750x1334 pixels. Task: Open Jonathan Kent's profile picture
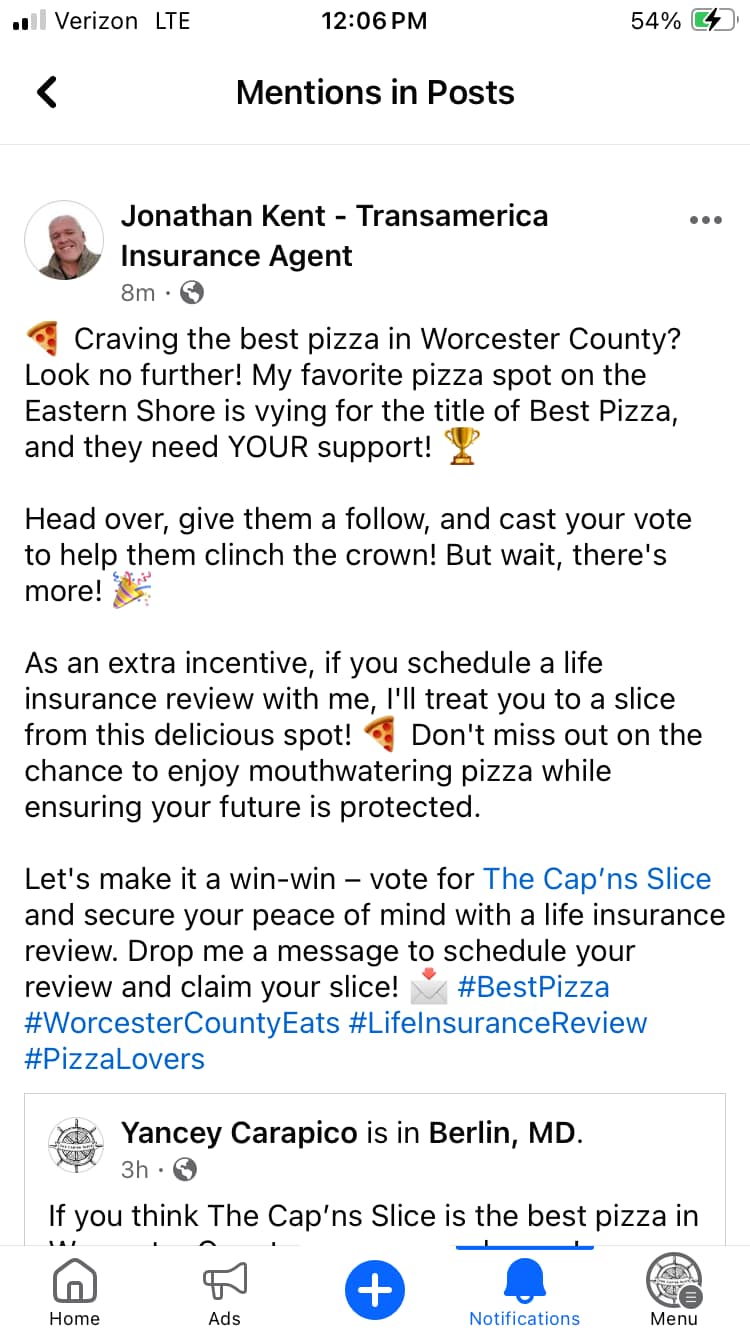[x=64, y=240]
